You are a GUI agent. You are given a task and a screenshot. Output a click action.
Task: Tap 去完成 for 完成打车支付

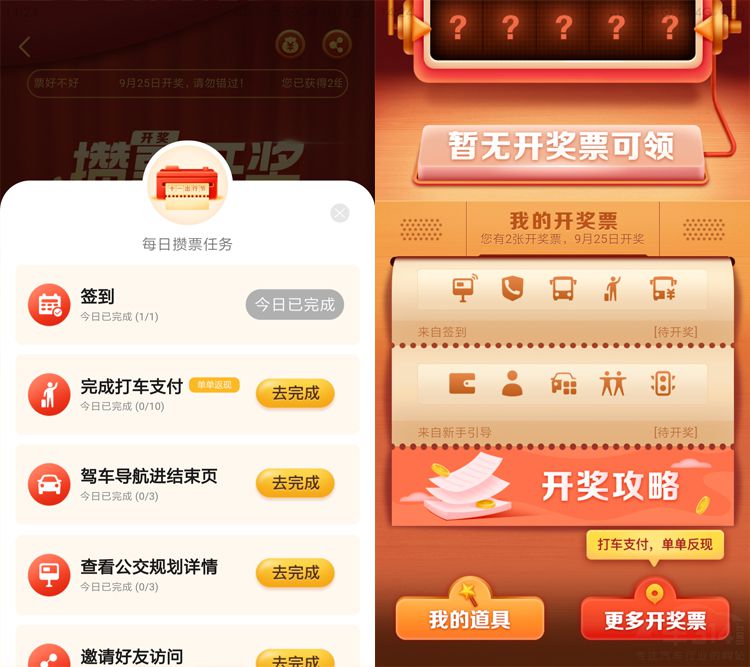295,393
